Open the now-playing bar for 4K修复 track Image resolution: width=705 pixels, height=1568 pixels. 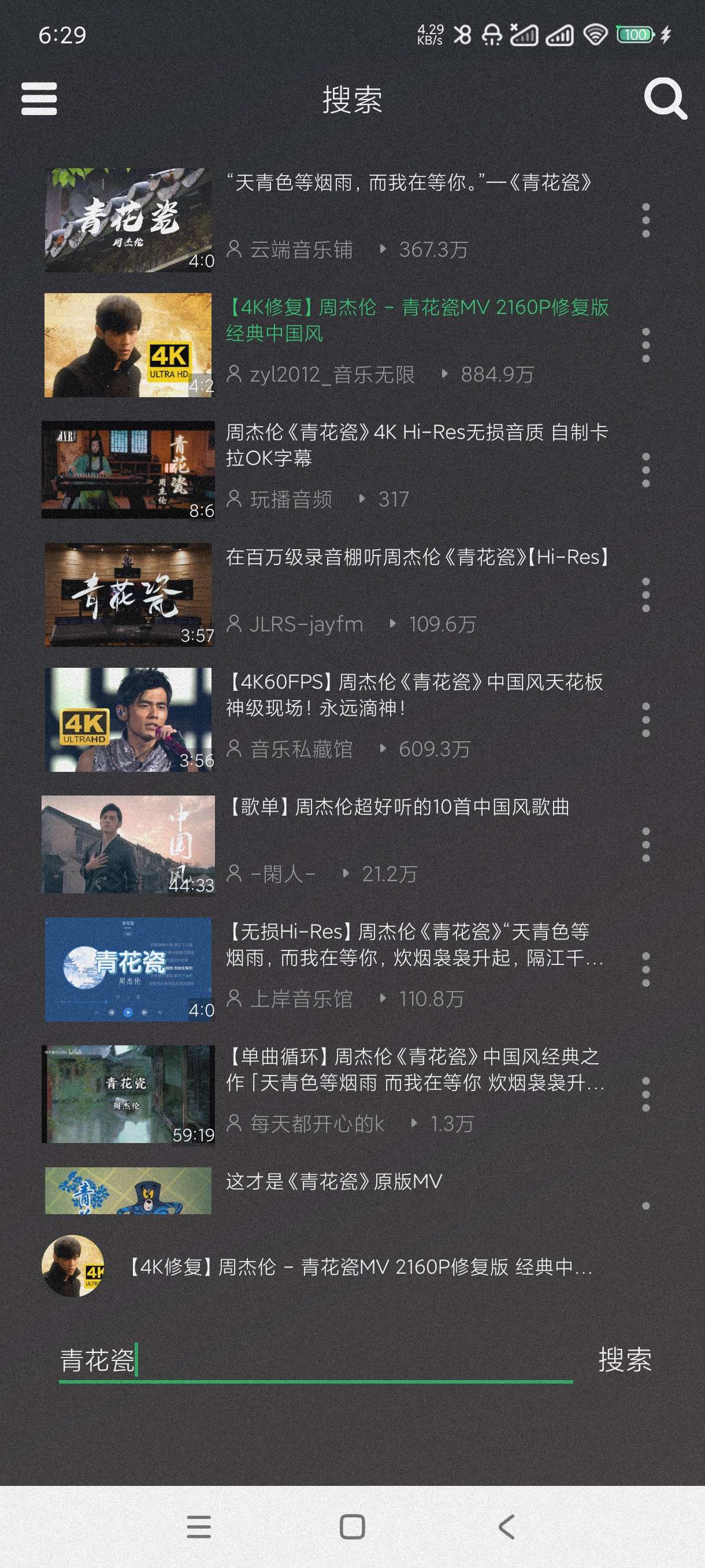click(359, 1267)
